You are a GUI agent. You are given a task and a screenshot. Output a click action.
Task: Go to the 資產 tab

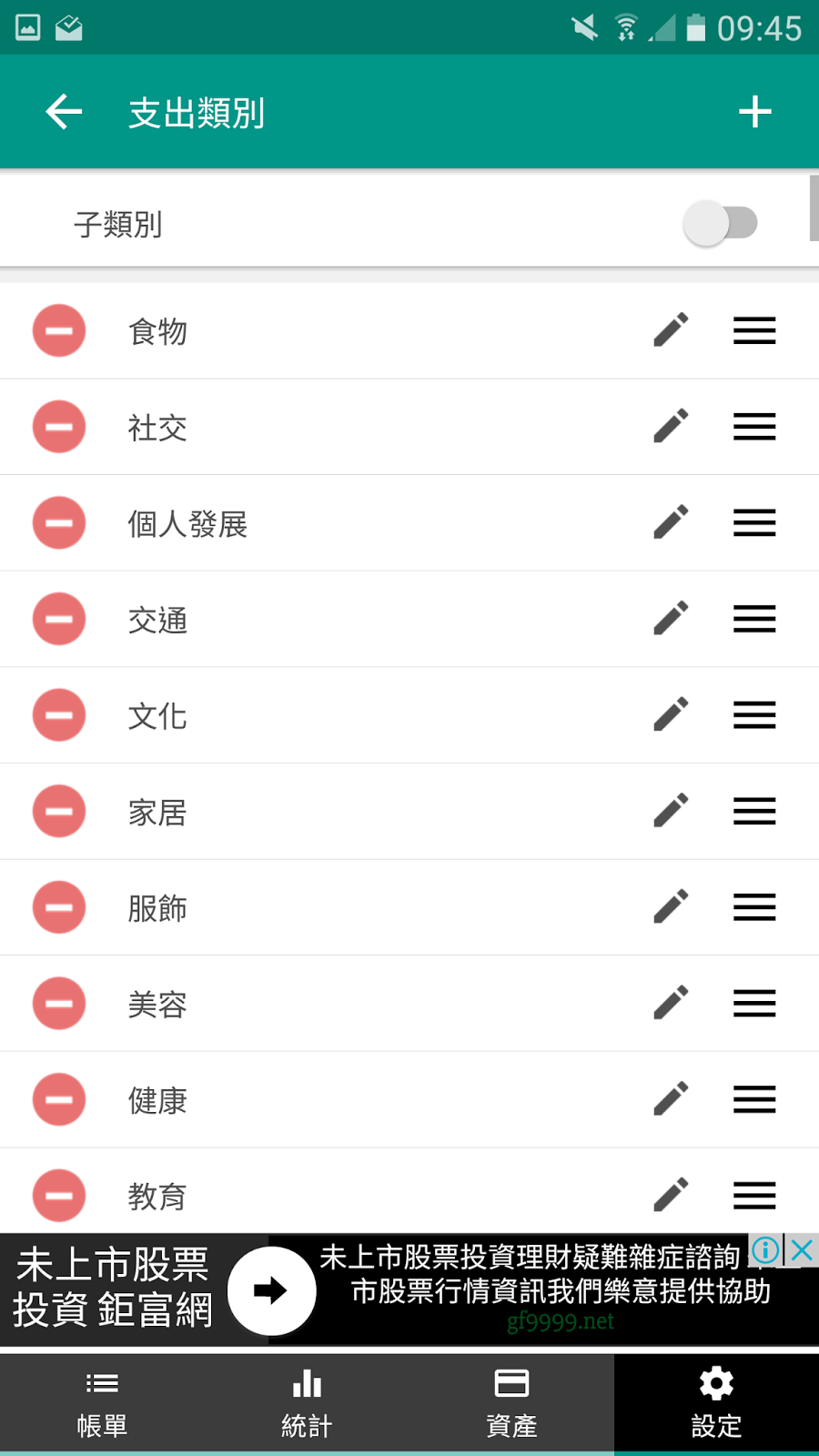511,1403
